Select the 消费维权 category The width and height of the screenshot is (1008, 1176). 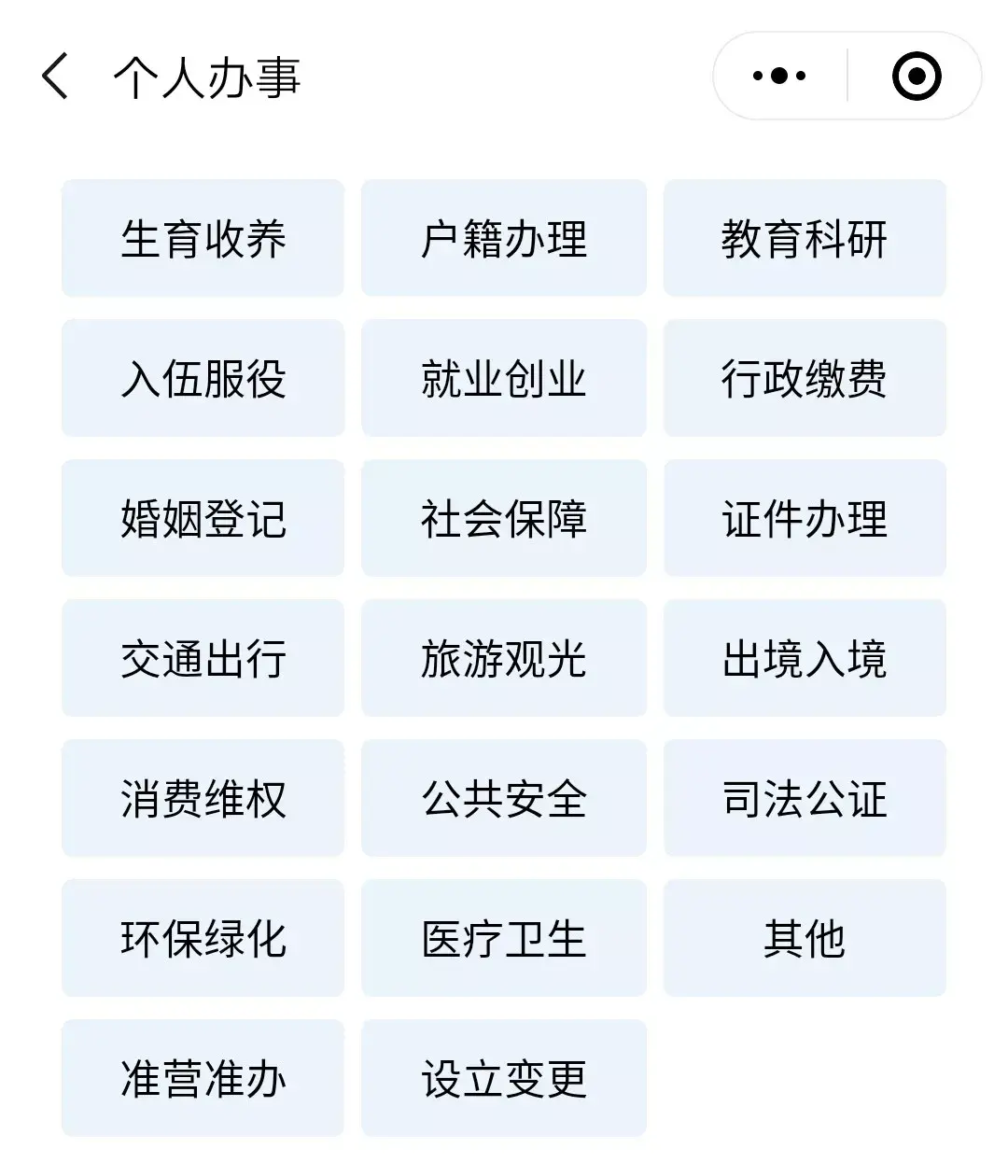click(x=203, y=799)
